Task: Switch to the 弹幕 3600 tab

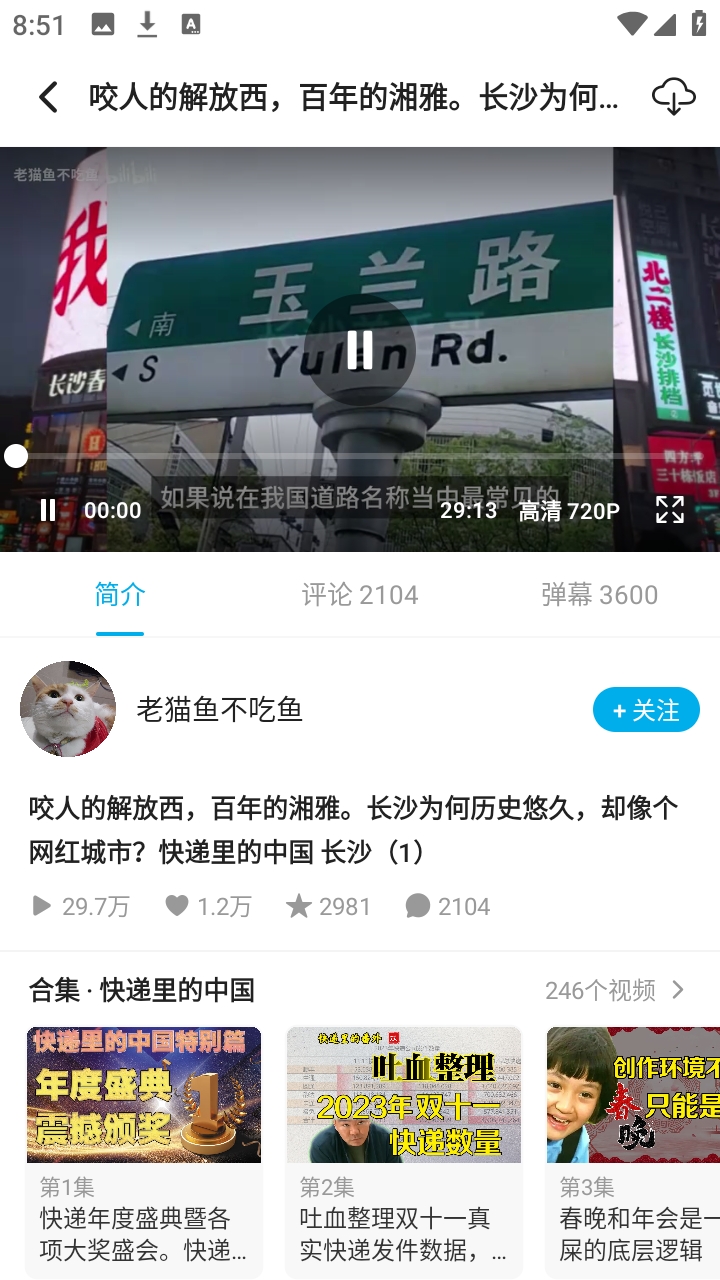Action: (599, 595)
